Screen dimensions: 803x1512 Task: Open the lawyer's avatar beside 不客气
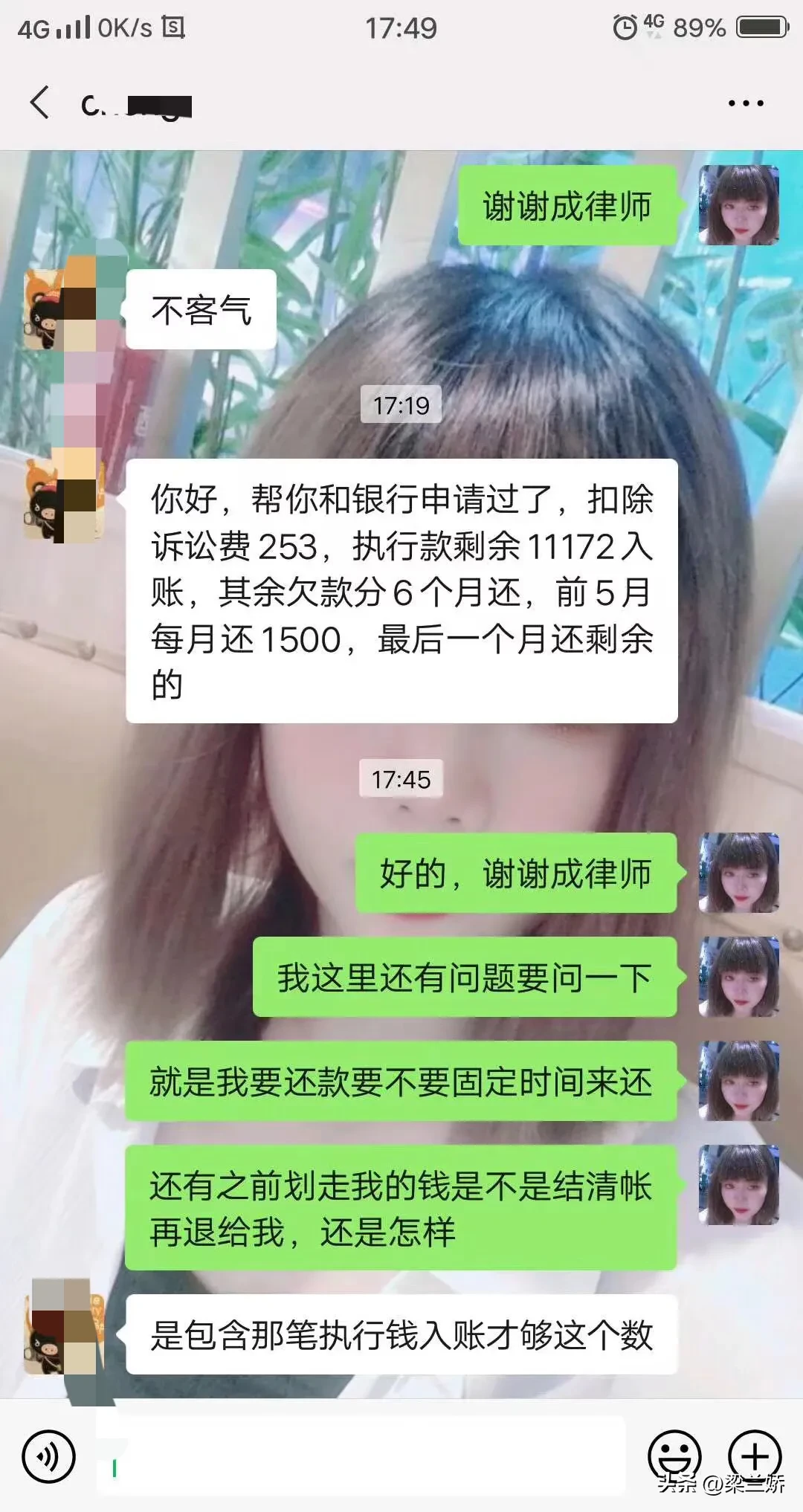62,309
